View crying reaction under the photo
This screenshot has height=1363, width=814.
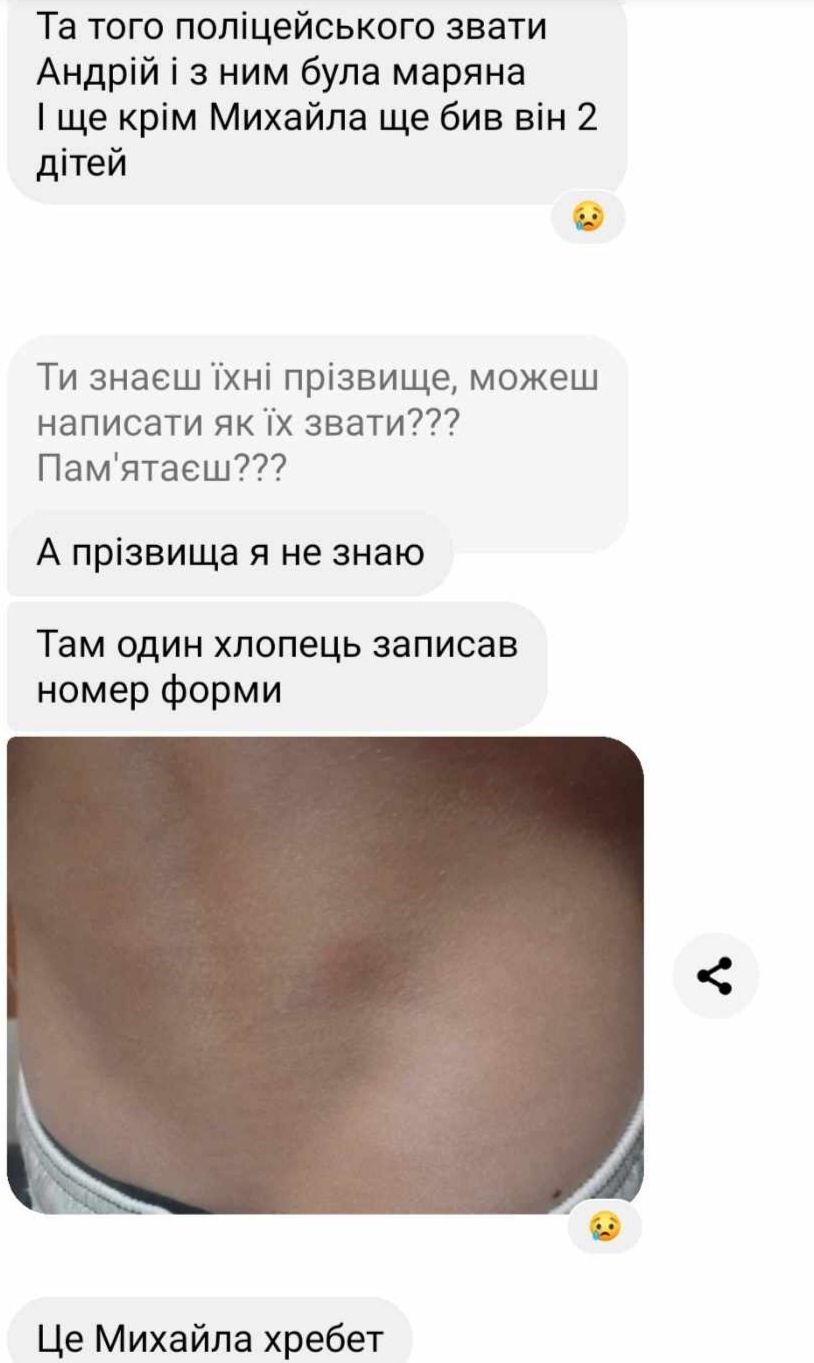click(604, 1226)
